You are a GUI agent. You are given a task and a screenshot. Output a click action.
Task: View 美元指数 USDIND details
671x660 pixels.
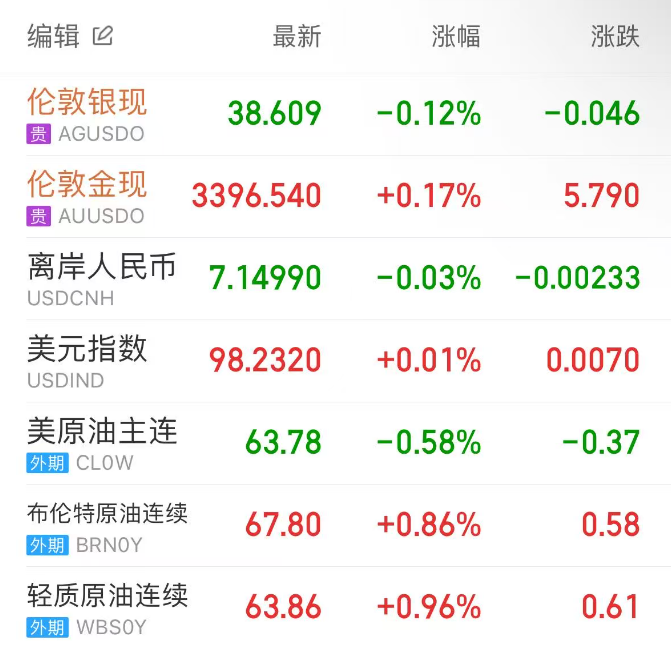tap(87, 360)
